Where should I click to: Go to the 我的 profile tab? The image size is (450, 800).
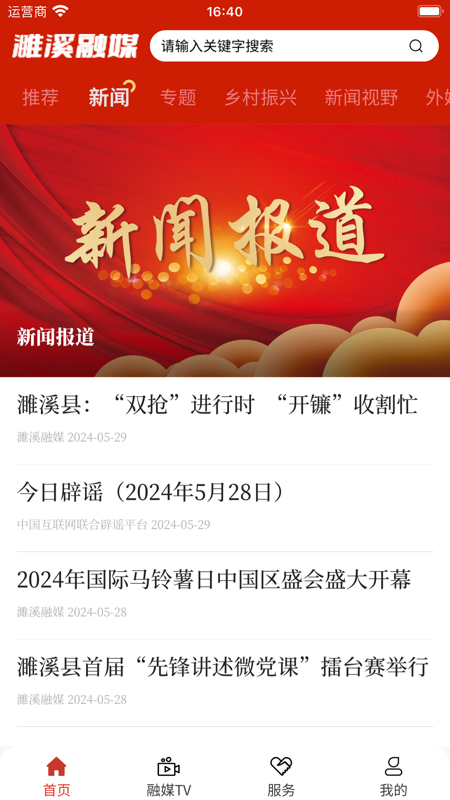[x=393, y=776]
